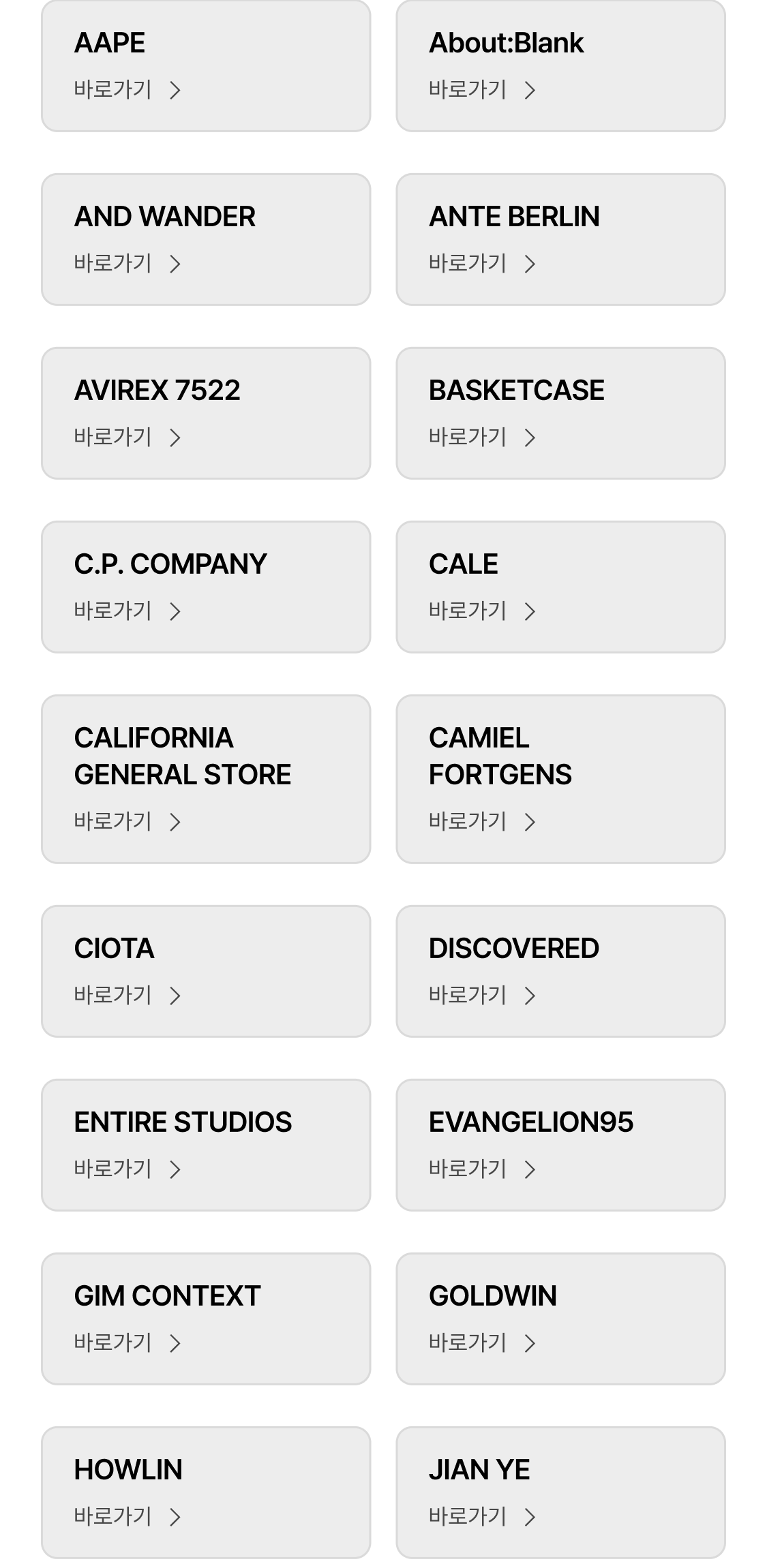View the C.P. COMPANY brand
The width and height of the screenshot is (767, 1568).
pos(206,587)
